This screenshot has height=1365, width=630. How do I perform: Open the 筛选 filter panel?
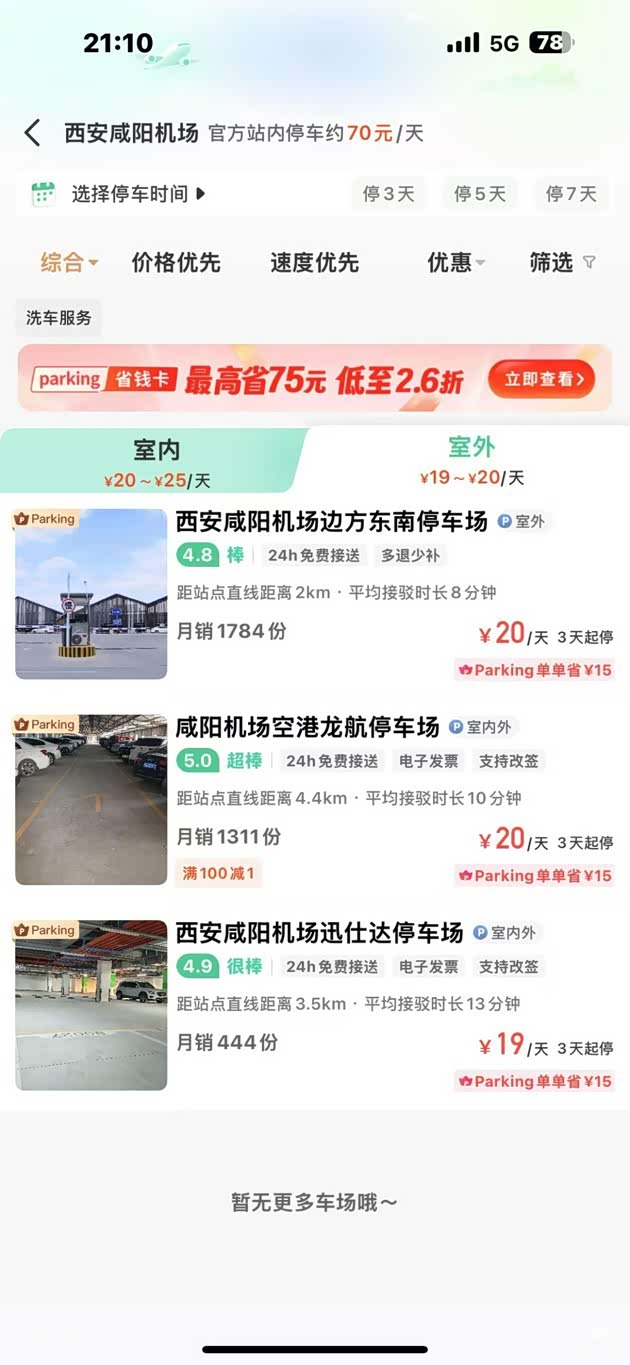pyautogui.click(x=562, y=263)
